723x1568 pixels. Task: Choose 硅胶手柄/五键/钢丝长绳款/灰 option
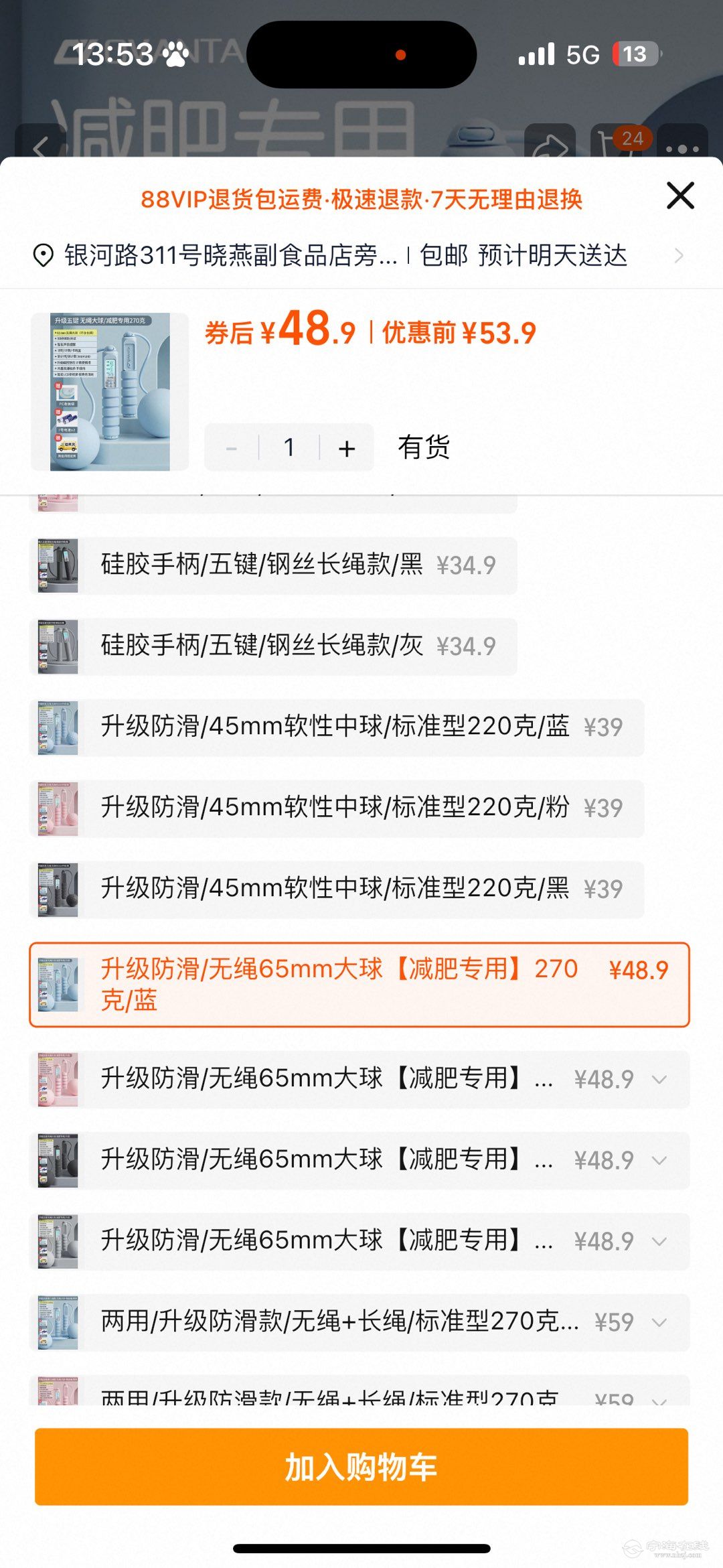pyautogui.click(x=273, y=646)
